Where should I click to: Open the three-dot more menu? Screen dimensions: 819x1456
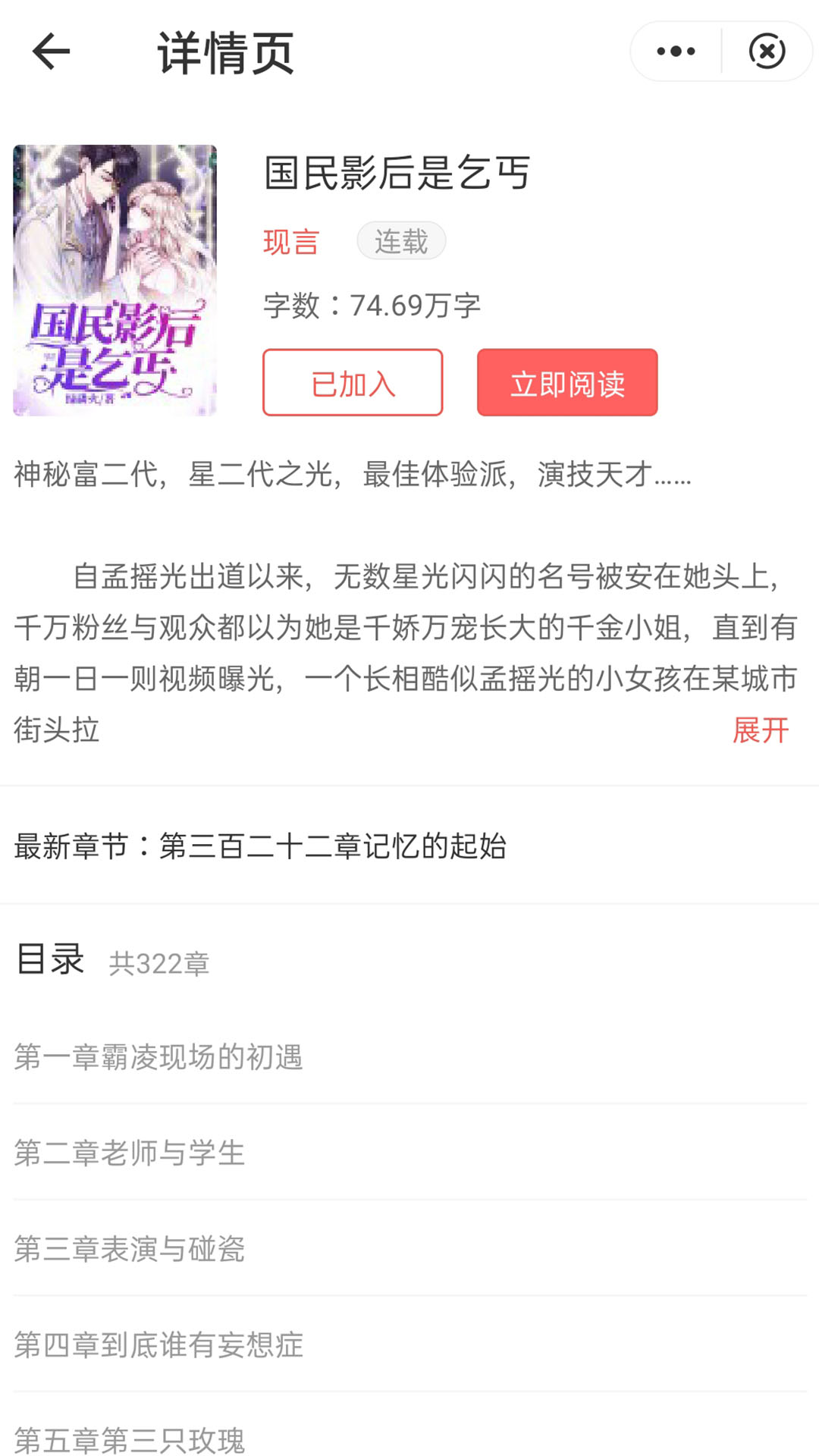click(676, 52)
